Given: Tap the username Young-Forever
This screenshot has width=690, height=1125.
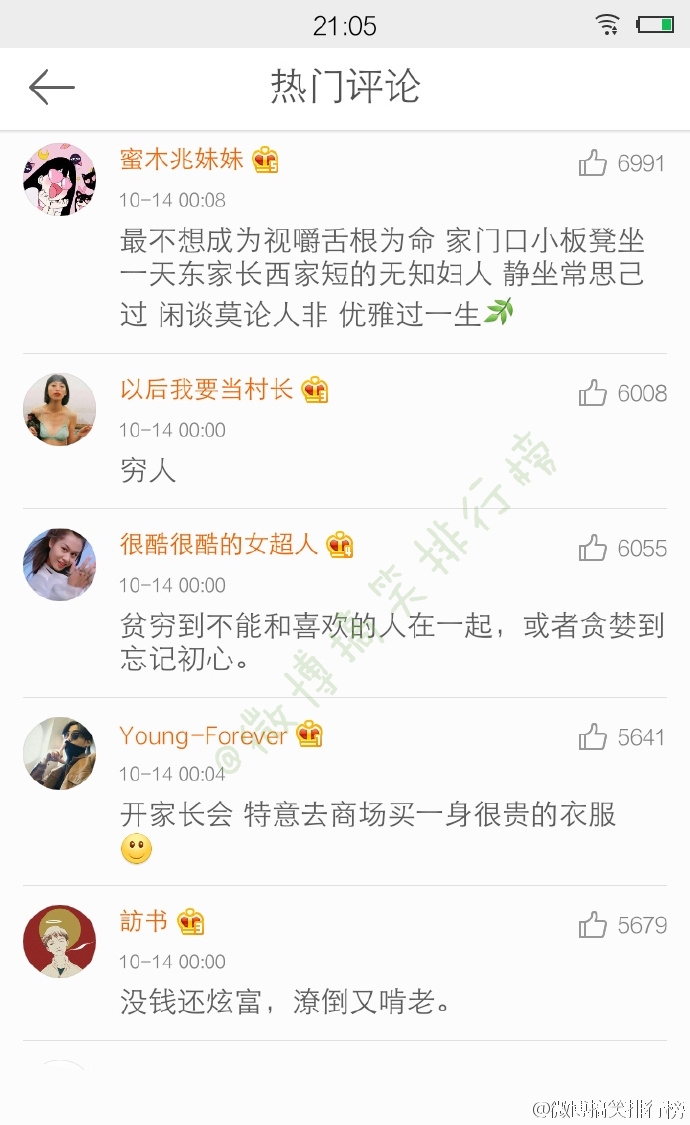Looking at the screenshot, I should pos(203,735).
